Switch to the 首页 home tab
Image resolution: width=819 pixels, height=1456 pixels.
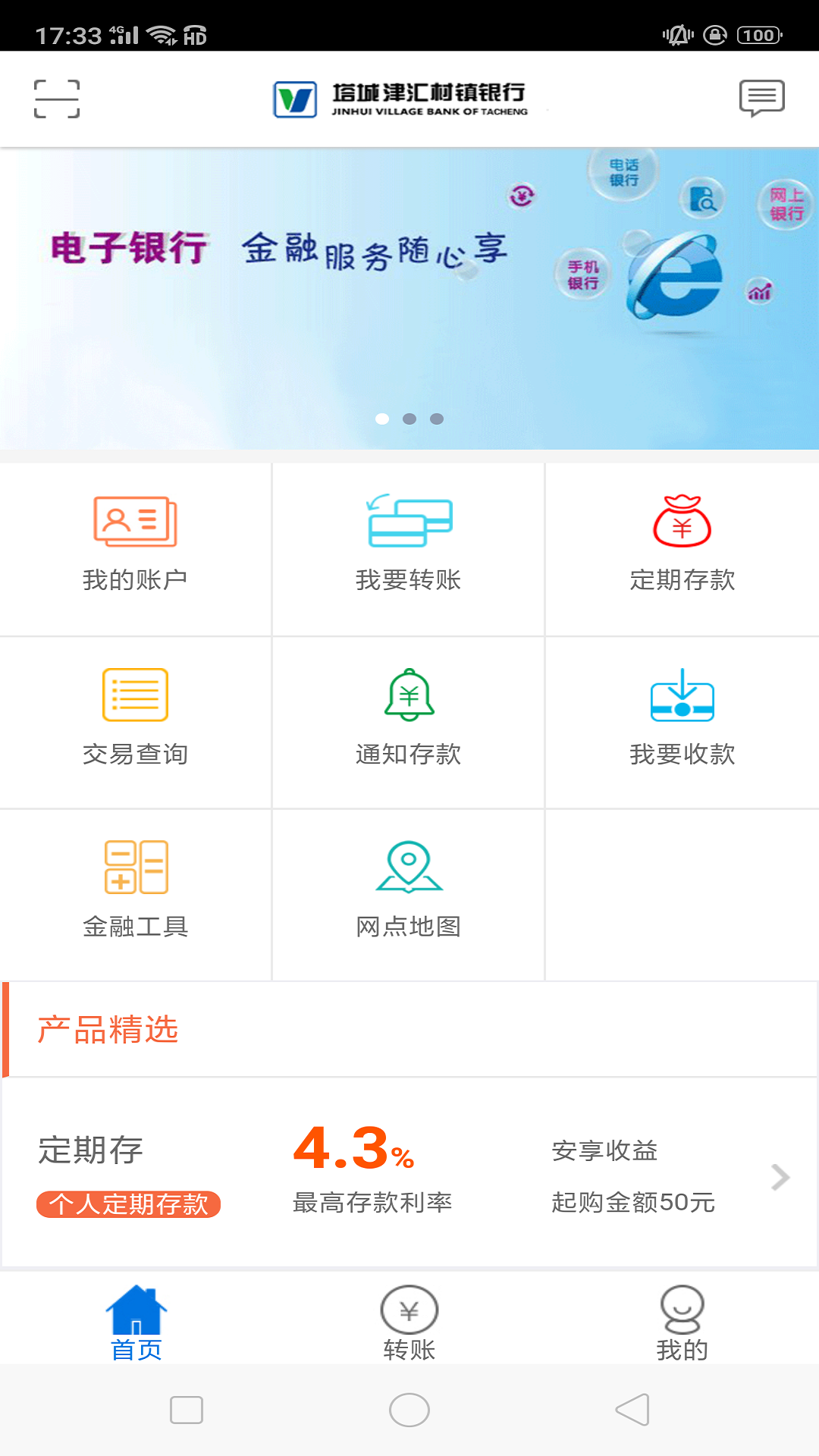[136, 1323]
